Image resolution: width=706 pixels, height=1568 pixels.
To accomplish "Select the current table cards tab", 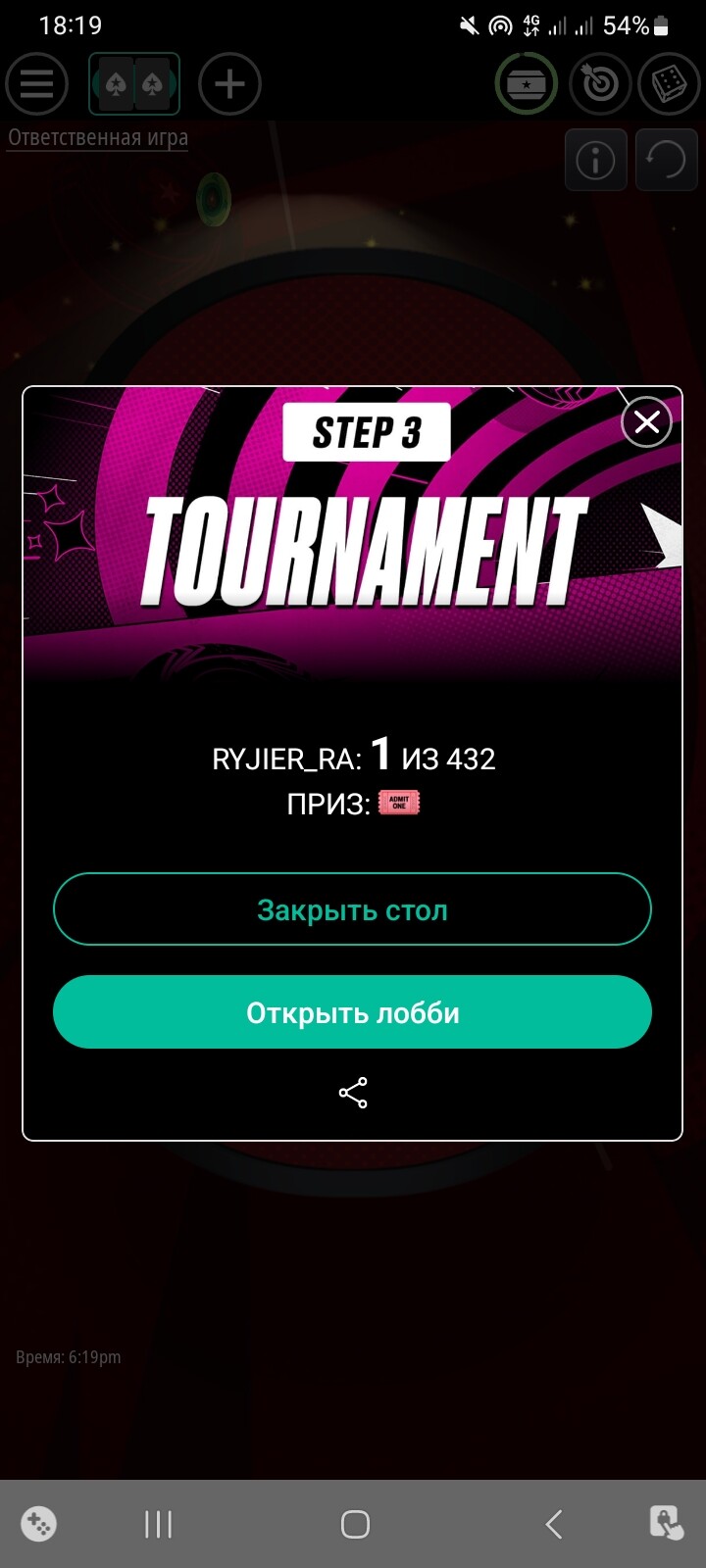I will pos(134,84).
